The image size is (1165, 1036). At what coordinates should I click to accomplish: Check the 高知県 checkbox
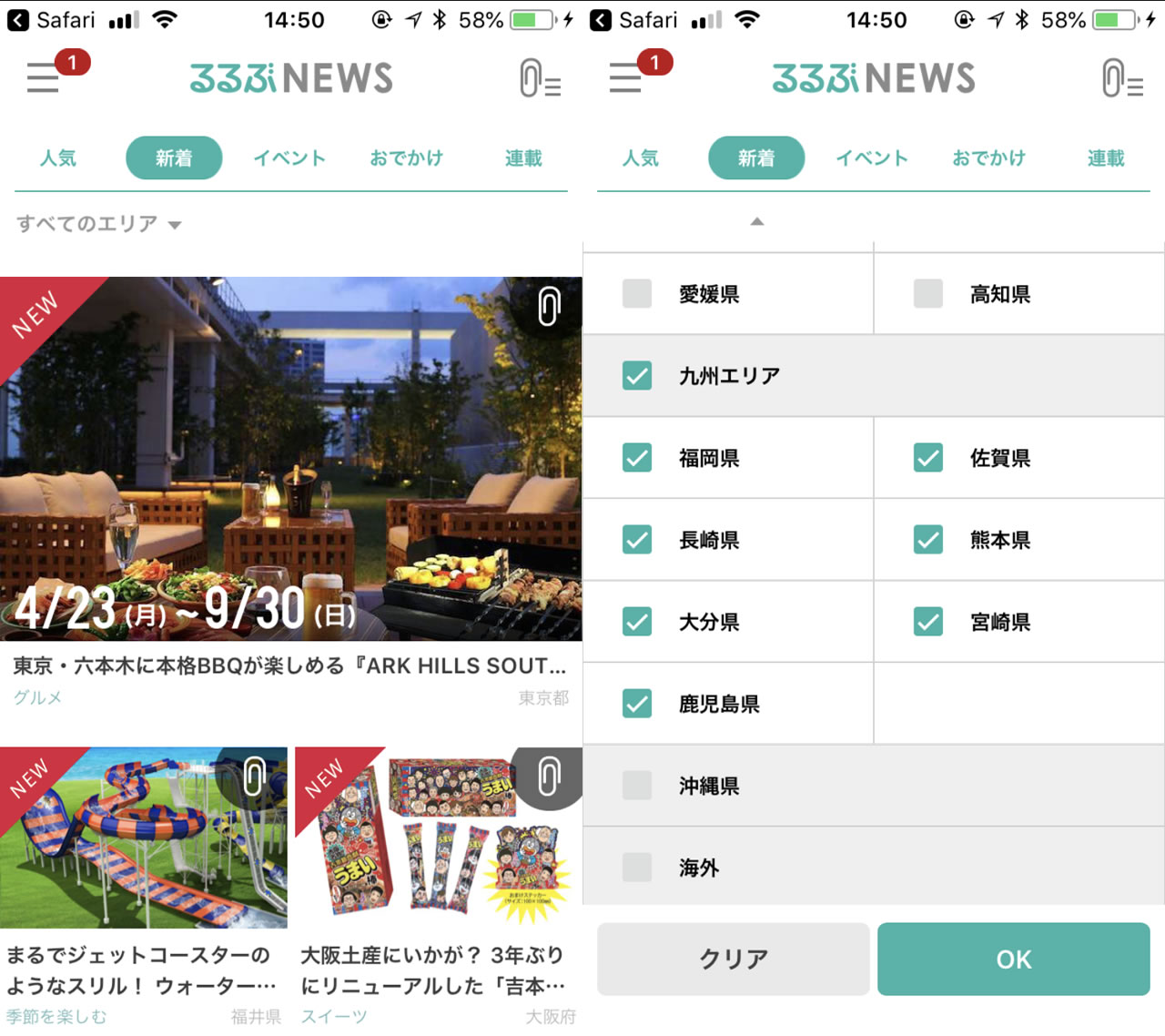(x=928, y=294)
